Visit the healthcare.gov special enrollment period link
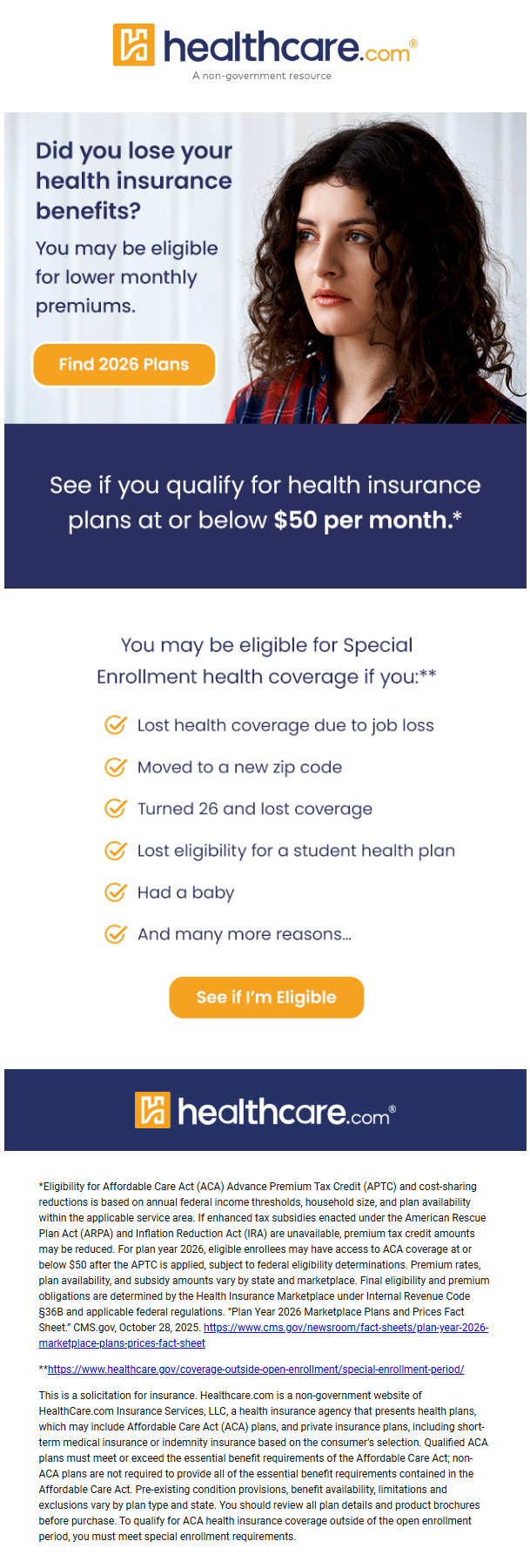The width and height of the screenshot is (530, 1568). [256, 1369]
